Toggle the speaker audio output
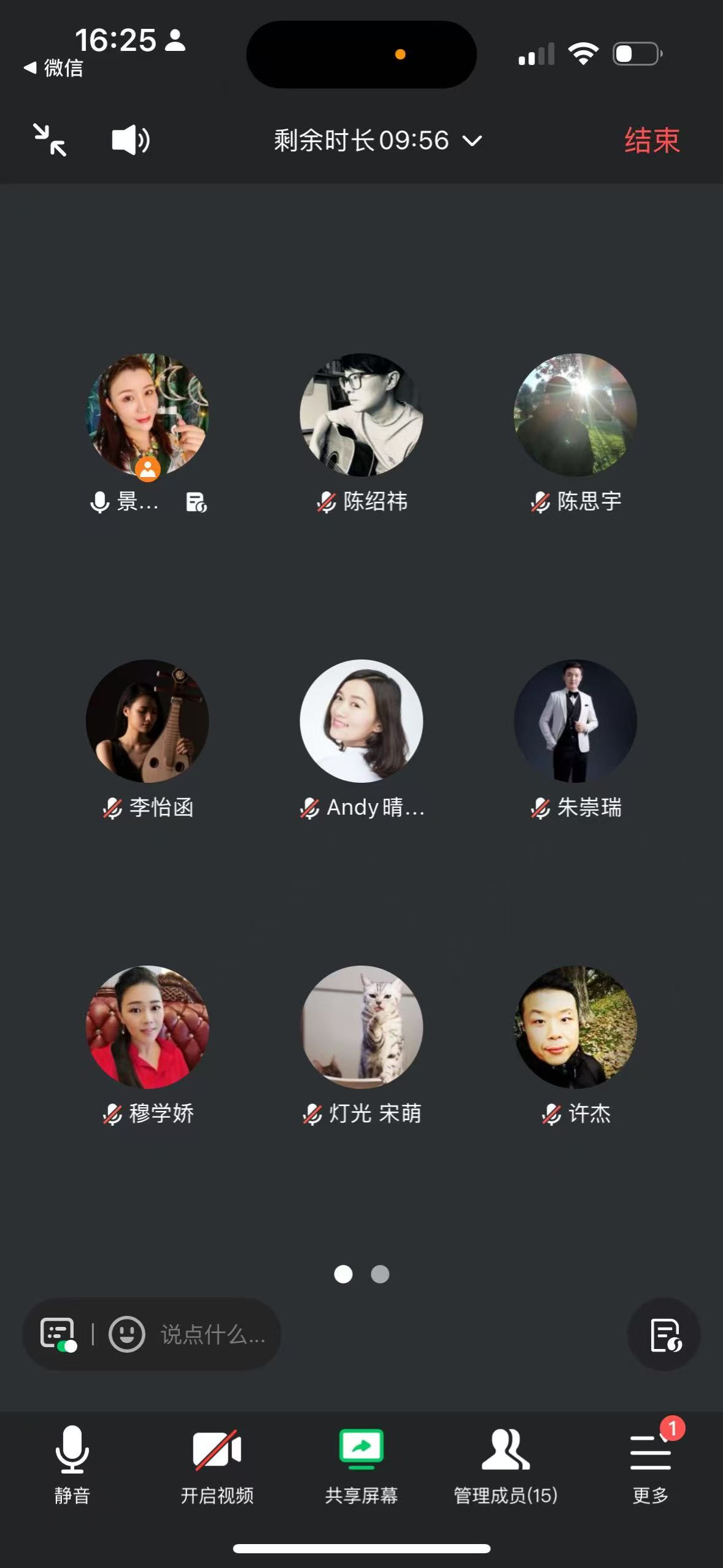The height and width of the screenshot is (1568, 723). coord(131,140)
